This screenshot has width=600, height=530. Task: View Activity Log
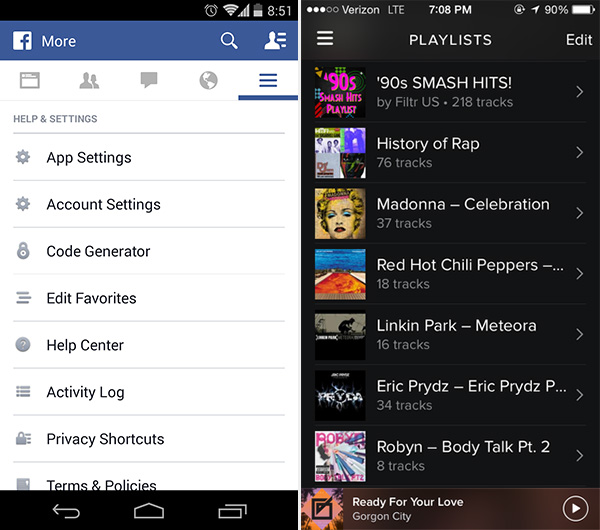pyautogui.click(x=85, y=392)
